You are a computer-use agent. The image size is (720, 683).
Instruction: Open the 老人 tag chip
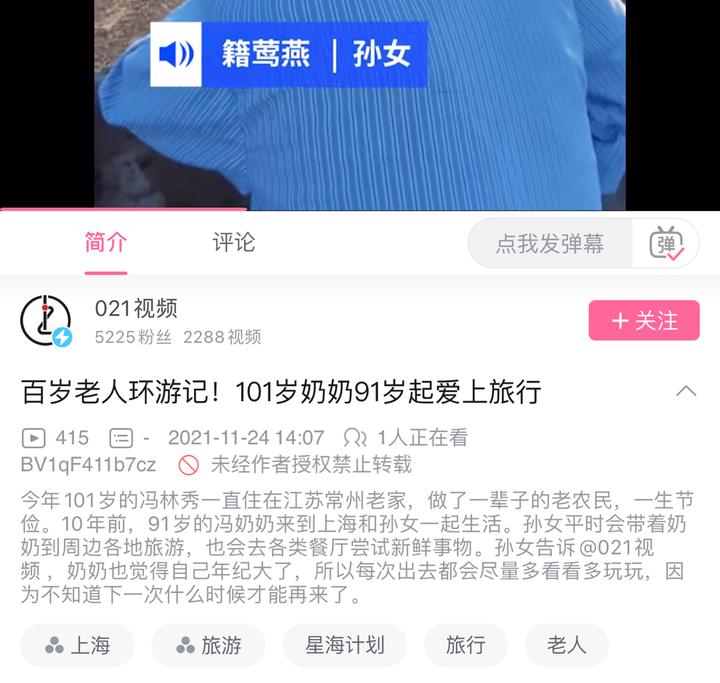tap(567, 645)
